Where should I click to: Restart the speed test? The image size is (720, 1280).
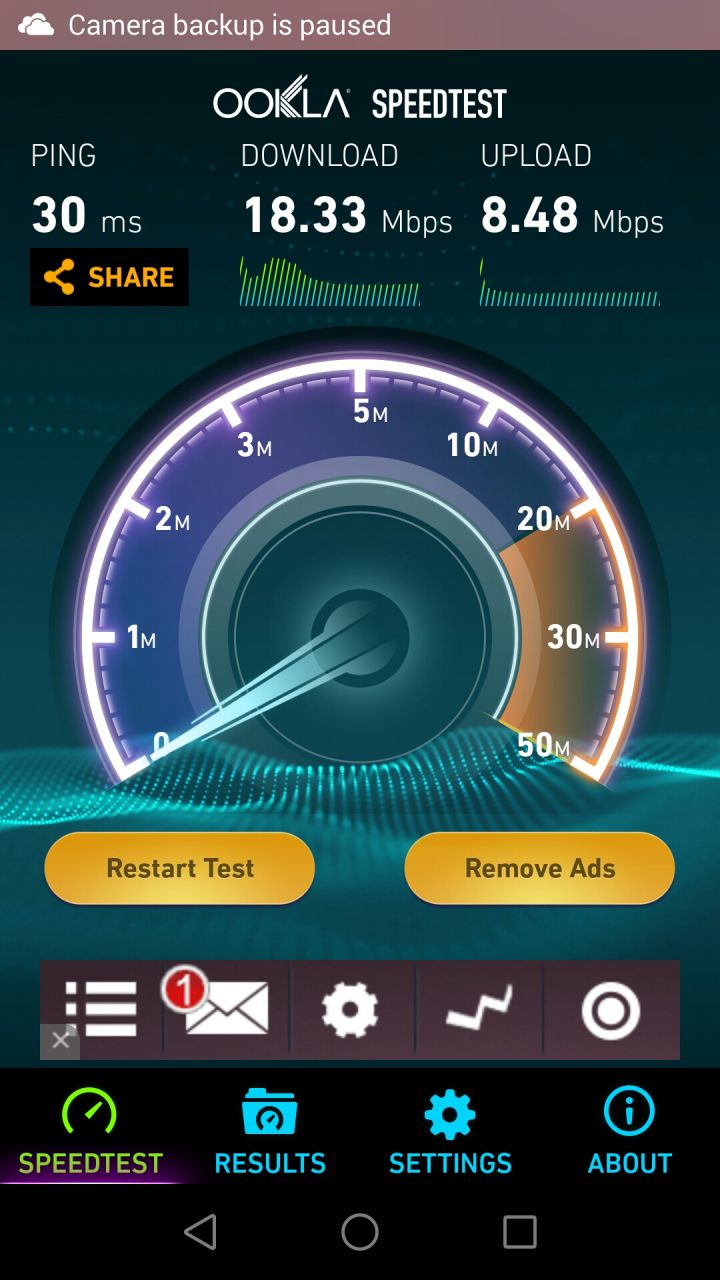180,868
